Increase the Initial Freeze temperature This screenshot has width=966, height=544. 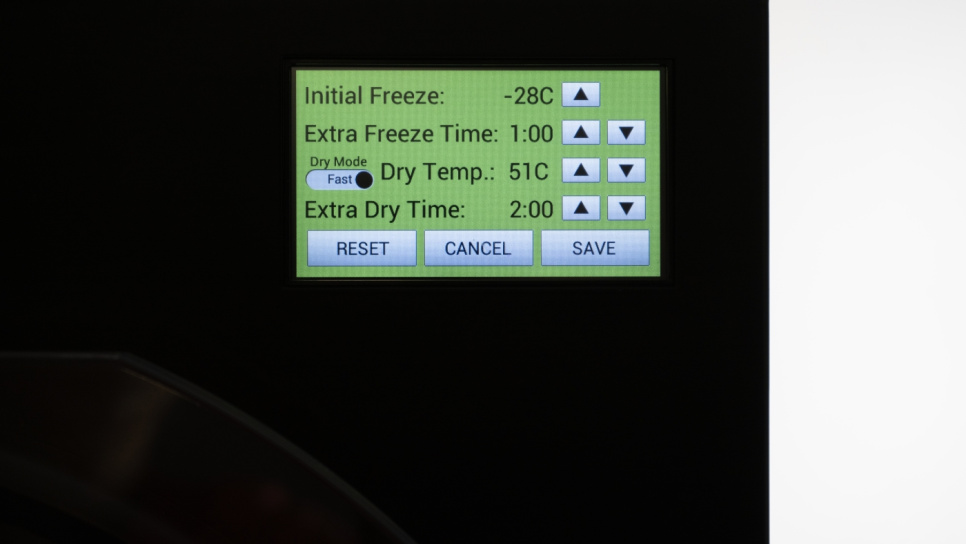[580, 95]
